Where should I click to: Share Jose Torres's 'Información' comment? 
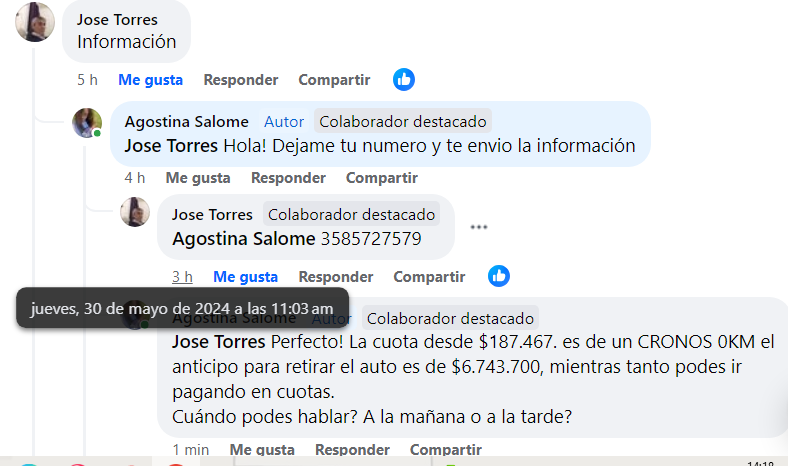tap(334, 80)
